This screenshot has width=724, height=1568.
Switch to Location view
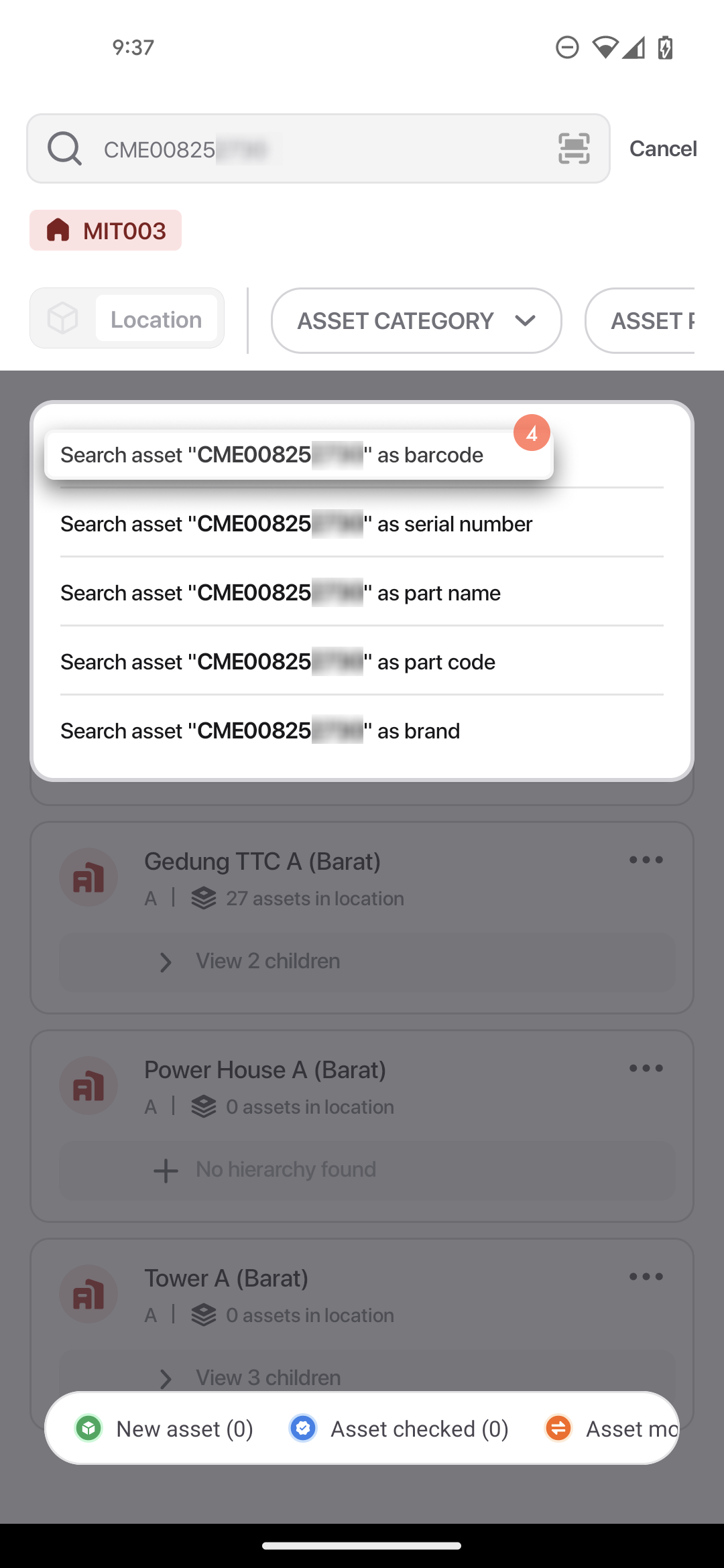[156, 320]
